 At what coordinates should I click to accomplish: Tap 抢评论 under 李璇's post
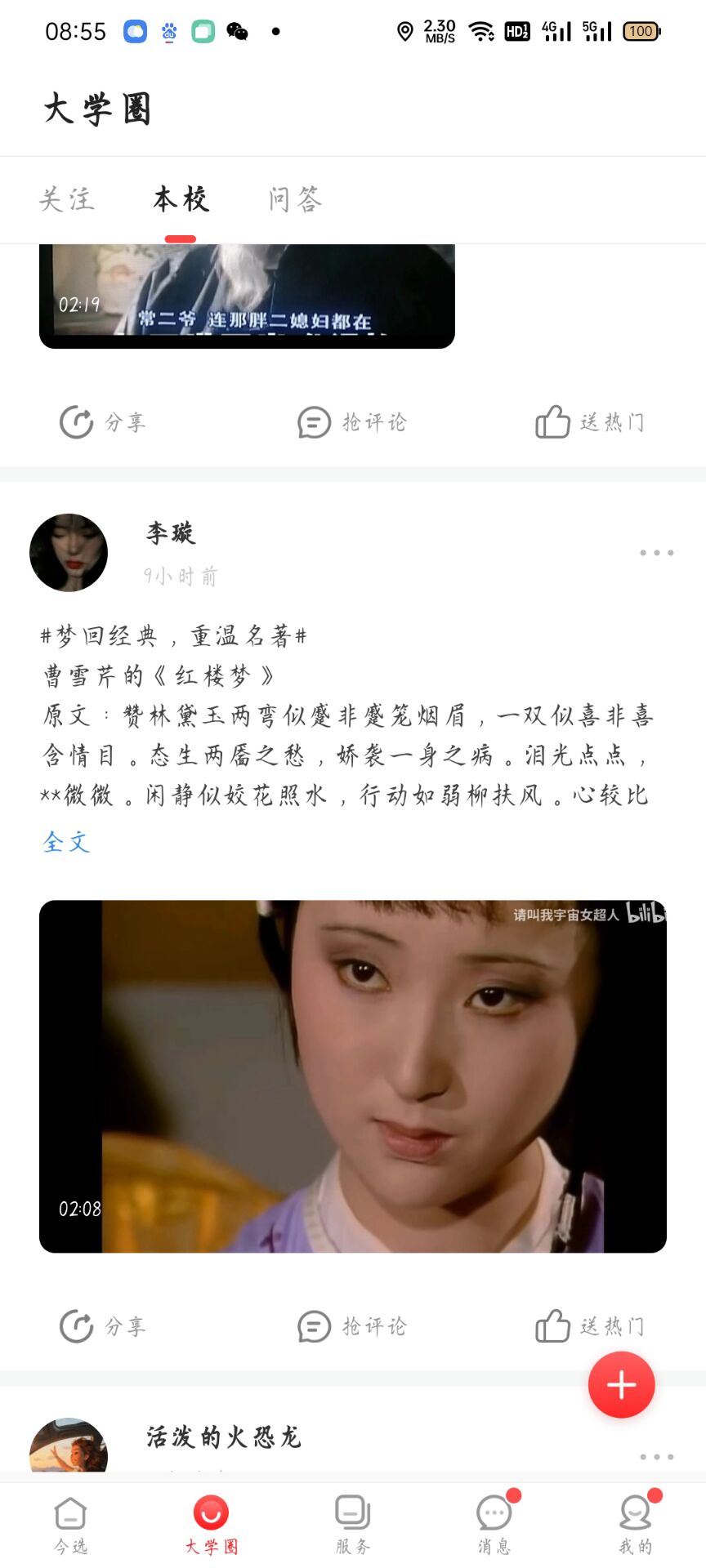point(352,1326)
